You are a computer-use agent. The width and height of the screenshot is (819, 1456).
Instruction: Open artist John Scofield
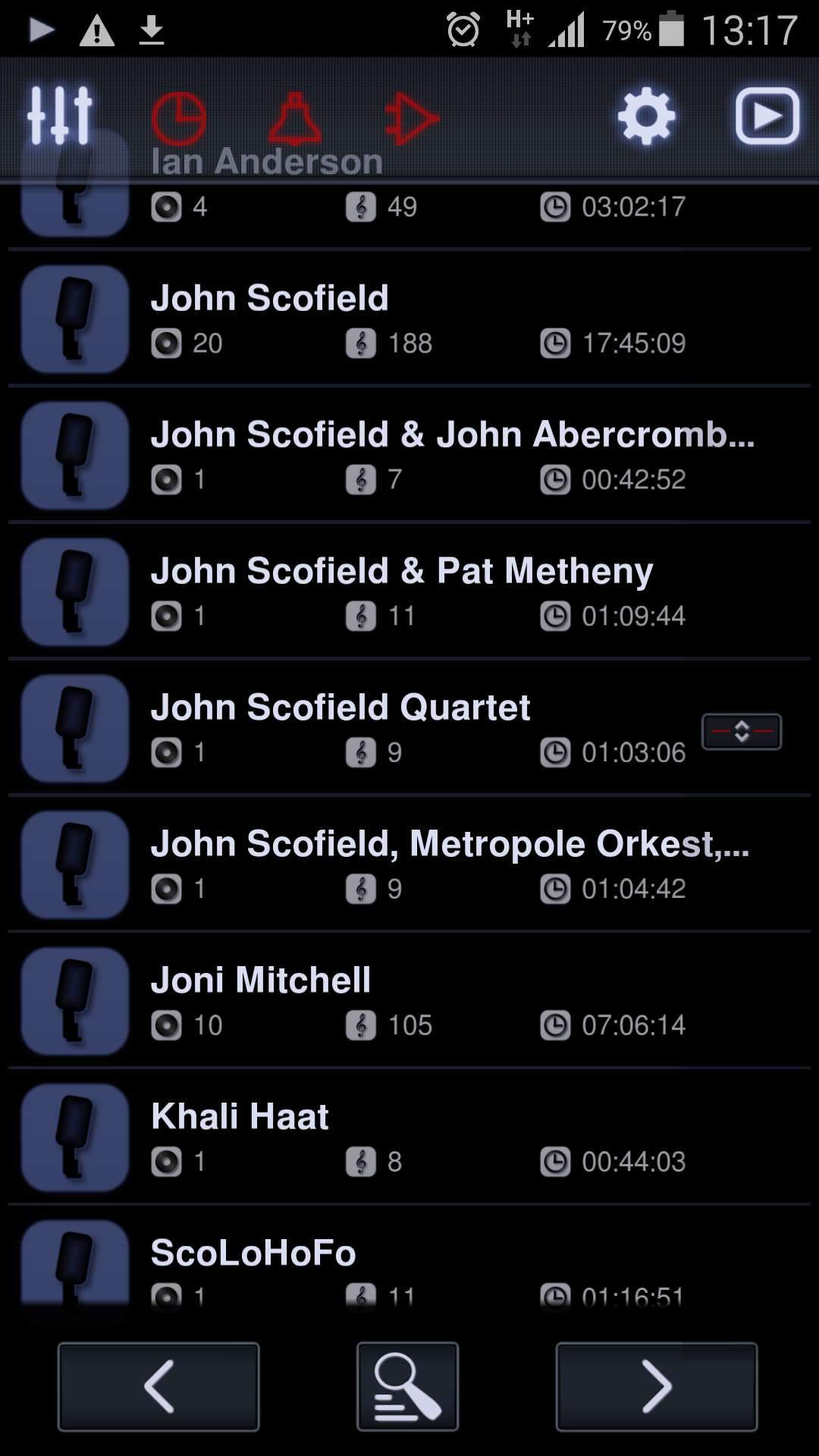click(409, 318)
